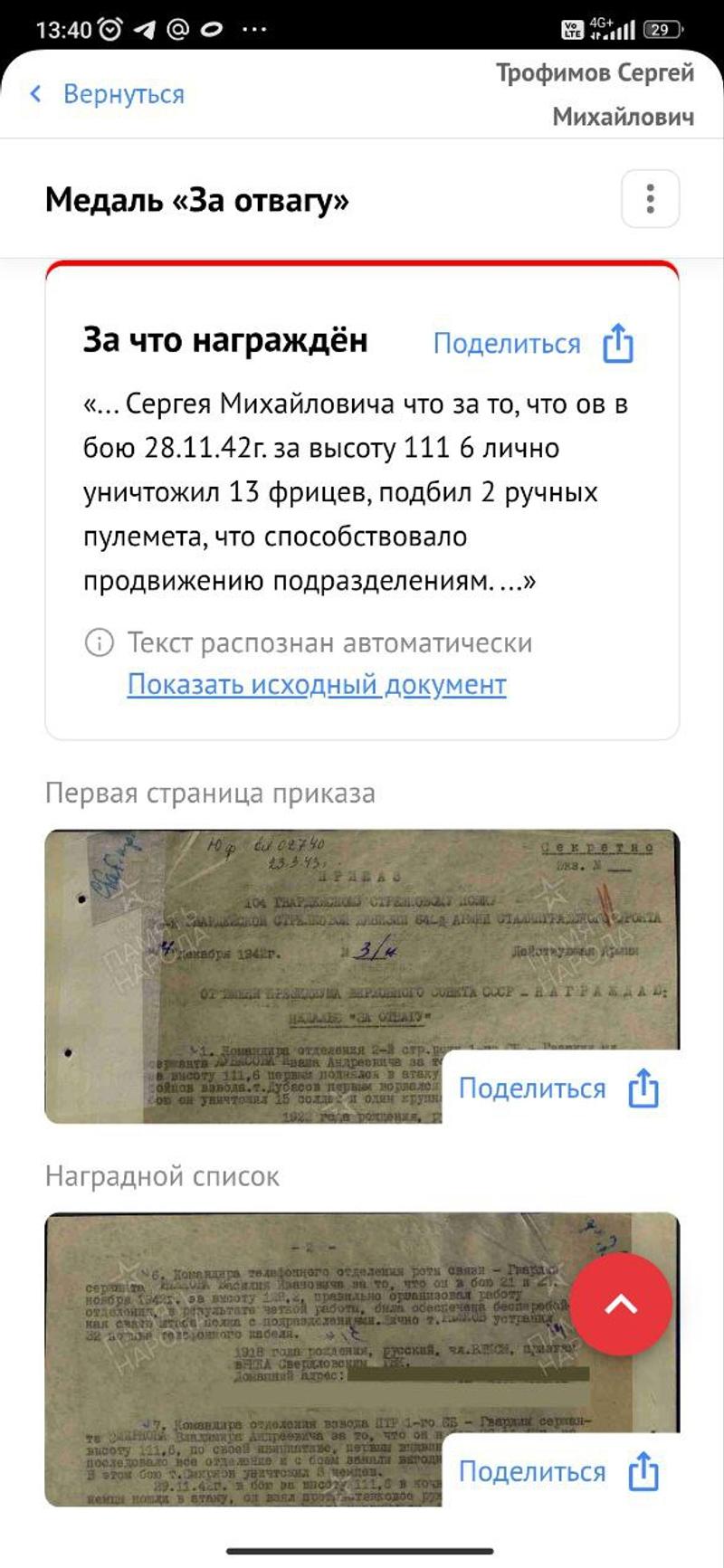Tap Вернуться to go back
Screen dimensions: 724x1568
click(x=108, y=94)
